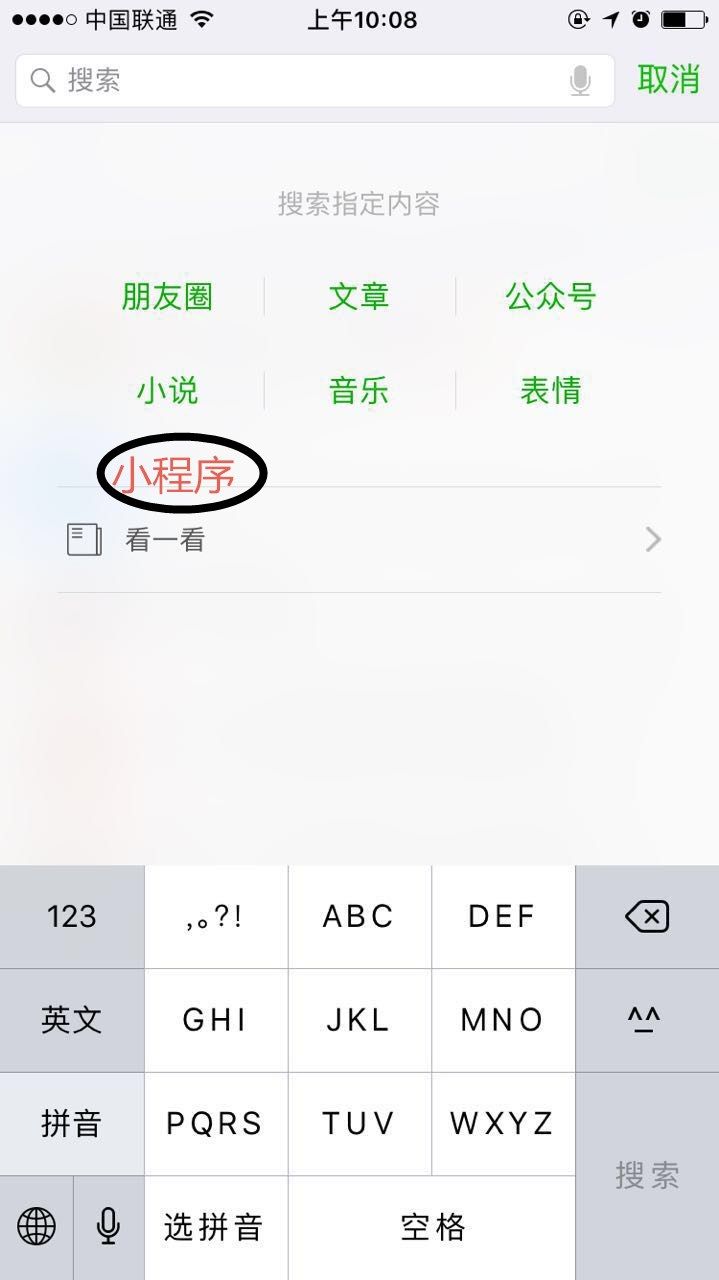Image resolution: width=719 pixels, height=1280 pixels.
Task: Tap the 123 numeric keyboard key
Action: click(72, 916)
